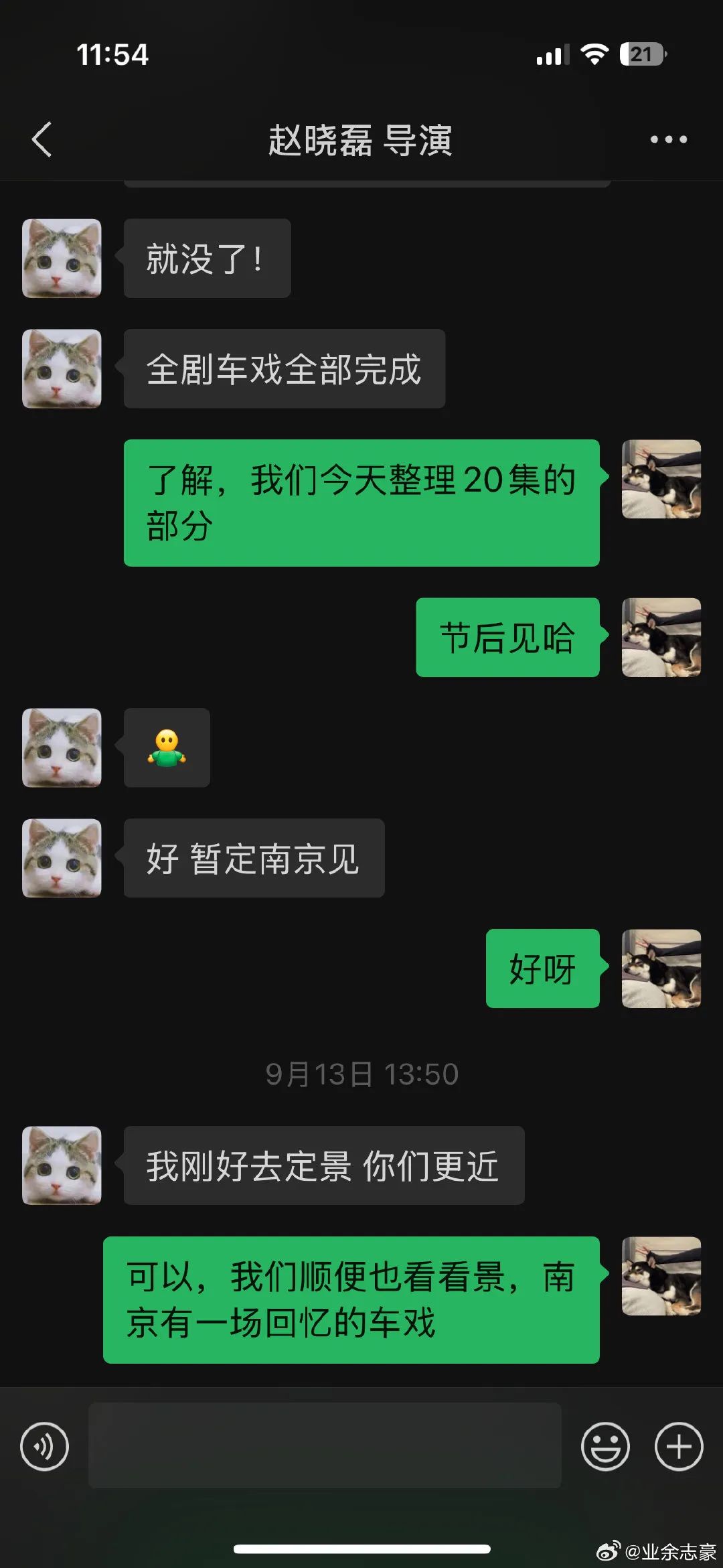Open cat avatar beside 就没了!
Image resolution: width=723 pixels, height=1568 pixels.
click(x=62, y=259)
